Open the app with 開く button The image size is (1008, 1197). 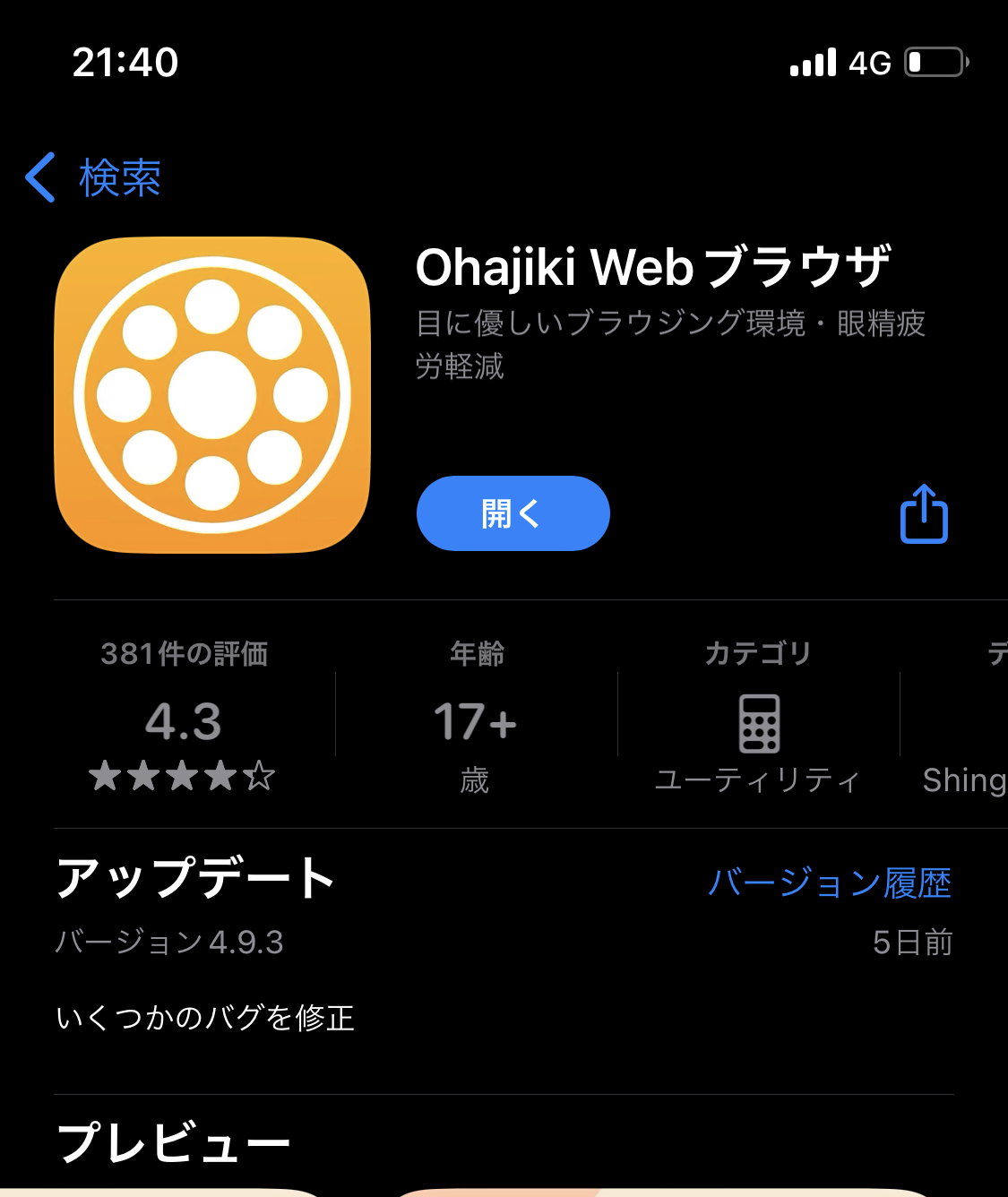pyautogui.click(x=513, y=513)
